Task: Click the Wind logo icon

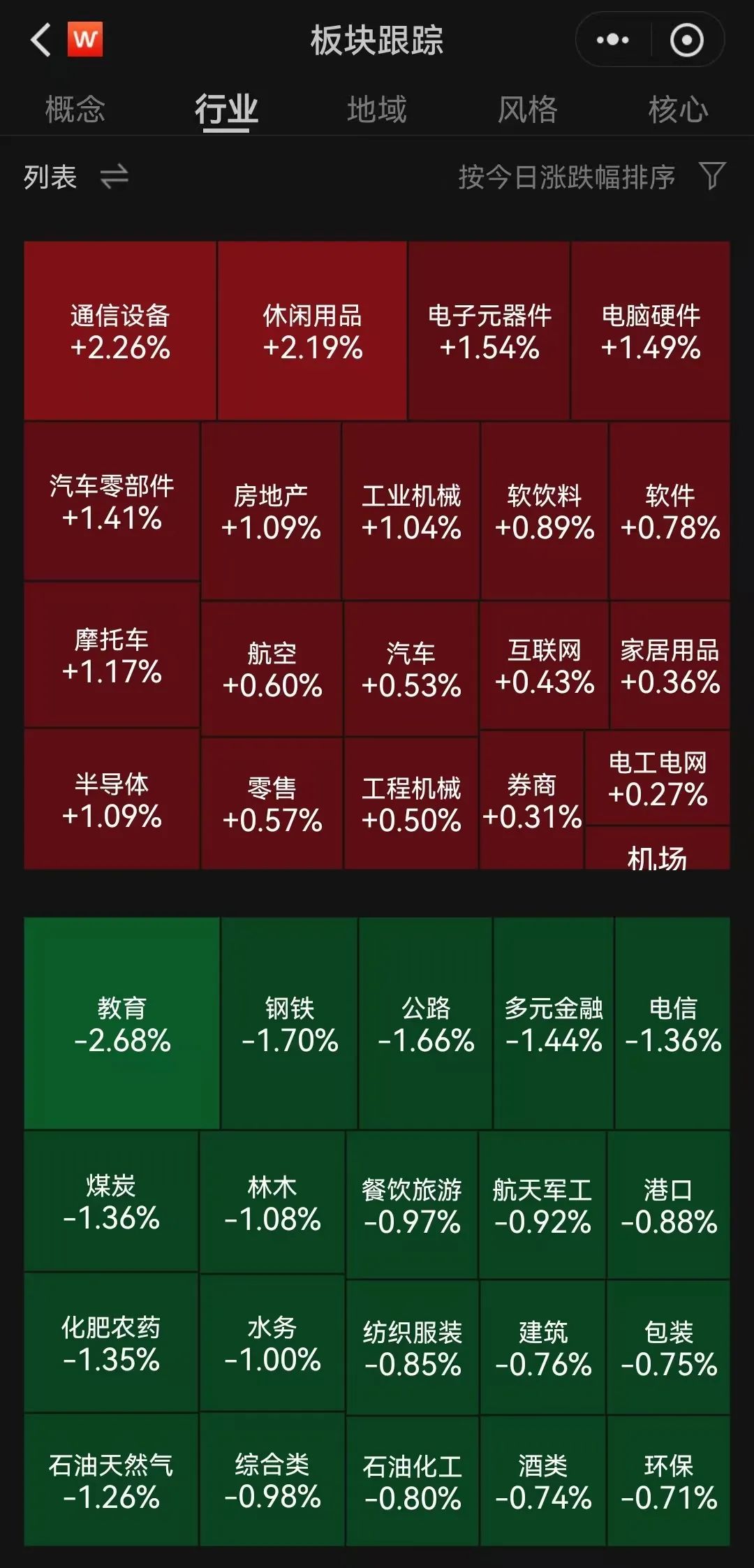Action: 84,40
